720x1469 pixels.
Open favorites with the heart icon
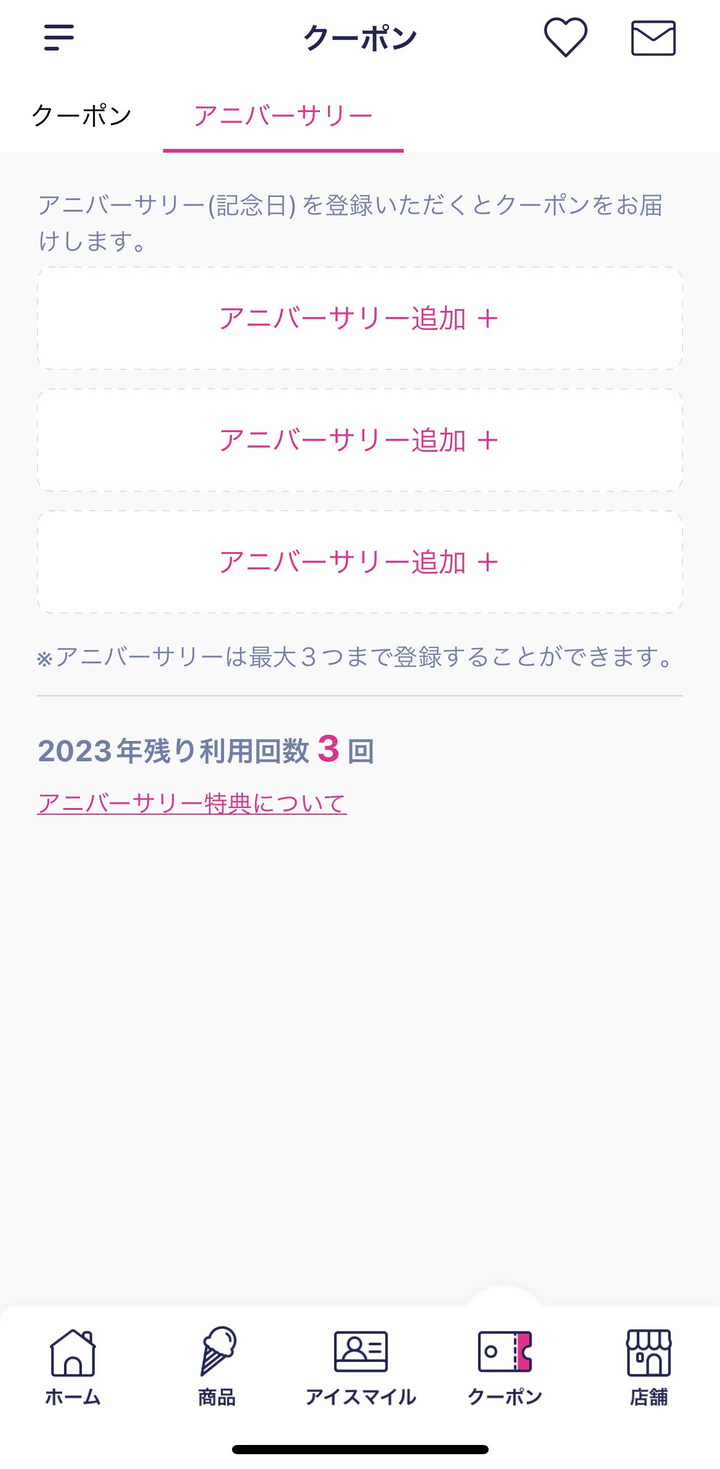[565, 38]
